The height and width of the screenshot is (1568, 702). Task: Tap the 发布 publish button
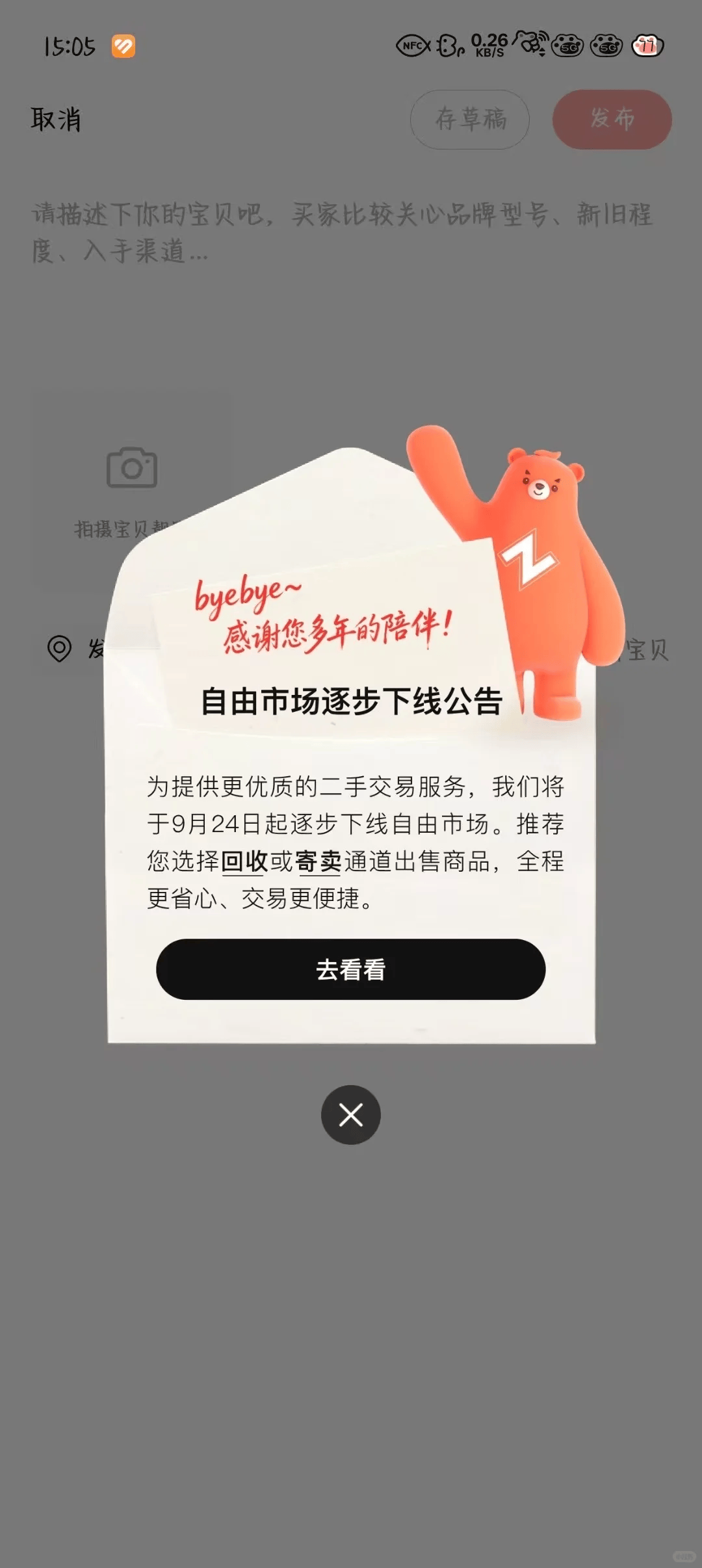pyautogui.click(x=611, y=120)
